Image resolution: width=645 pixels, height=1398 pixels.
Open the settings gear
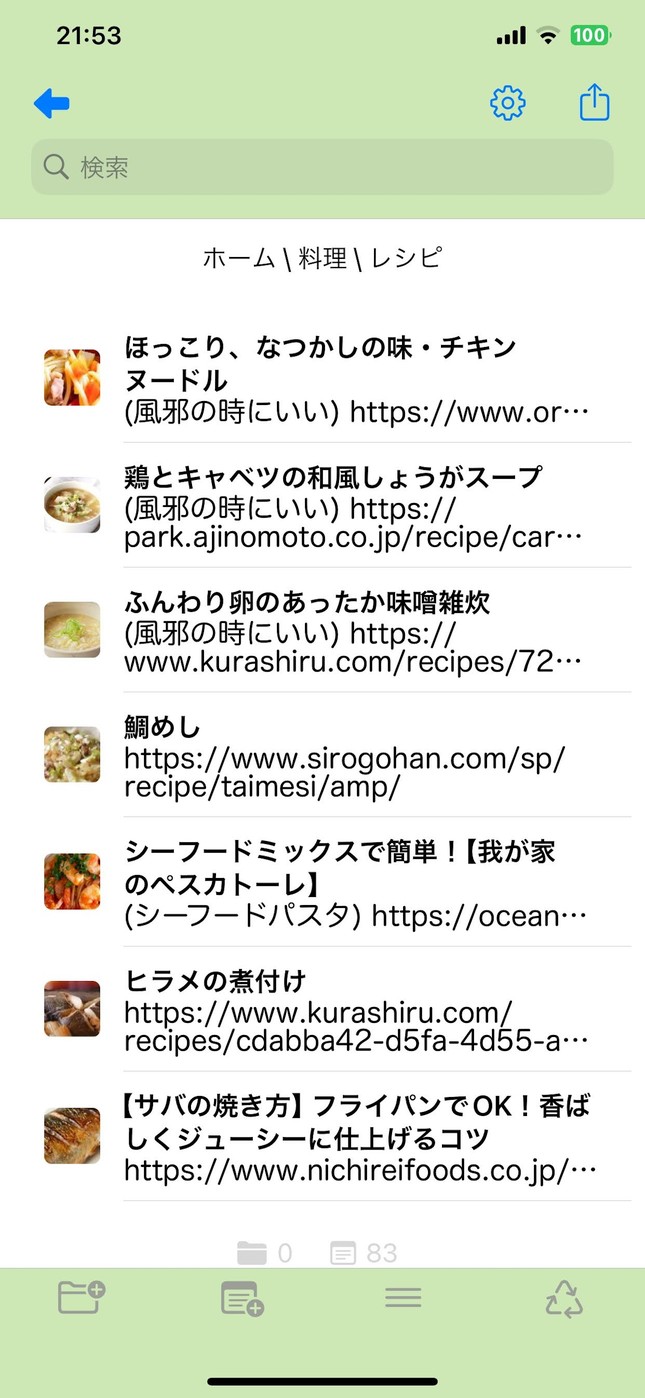click(507, 103)
